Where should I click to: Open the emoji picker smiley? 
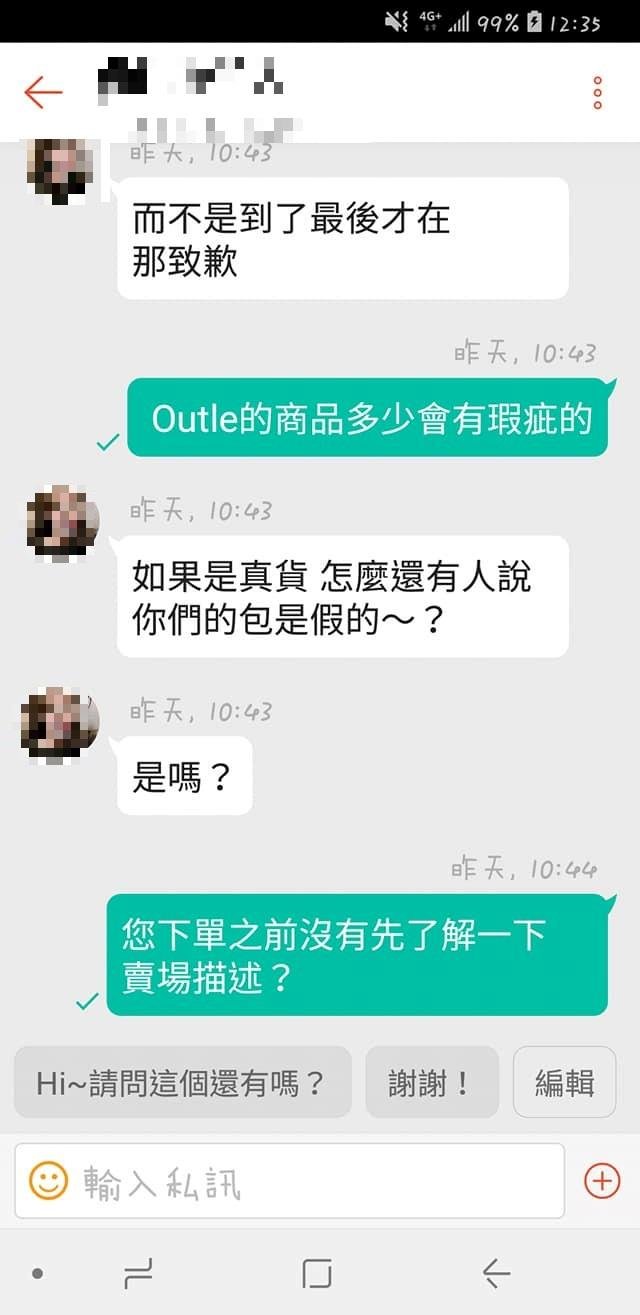[x=48, y=1181]
